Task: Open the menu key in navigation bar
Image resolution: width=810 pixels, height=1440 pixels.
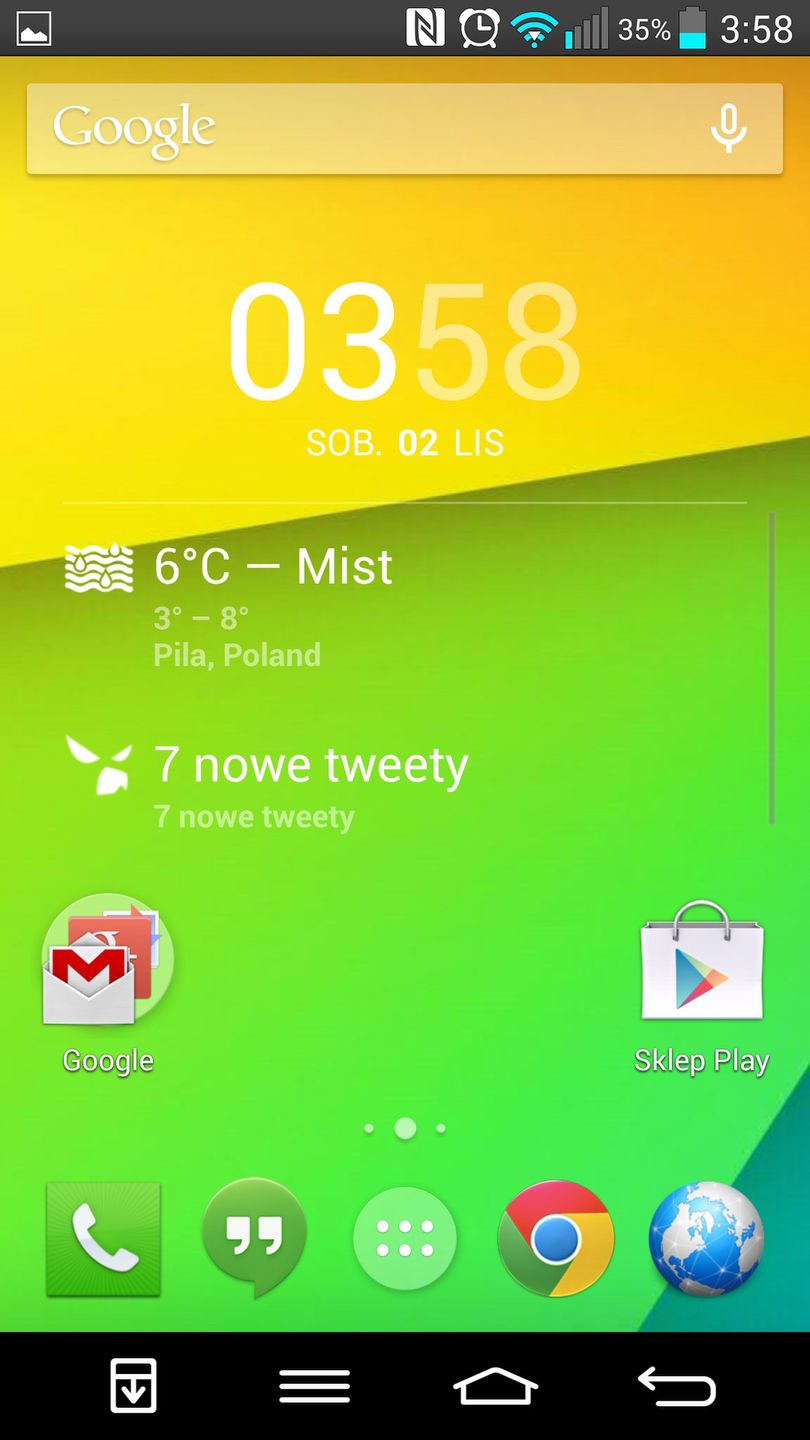Action: 314,1386
